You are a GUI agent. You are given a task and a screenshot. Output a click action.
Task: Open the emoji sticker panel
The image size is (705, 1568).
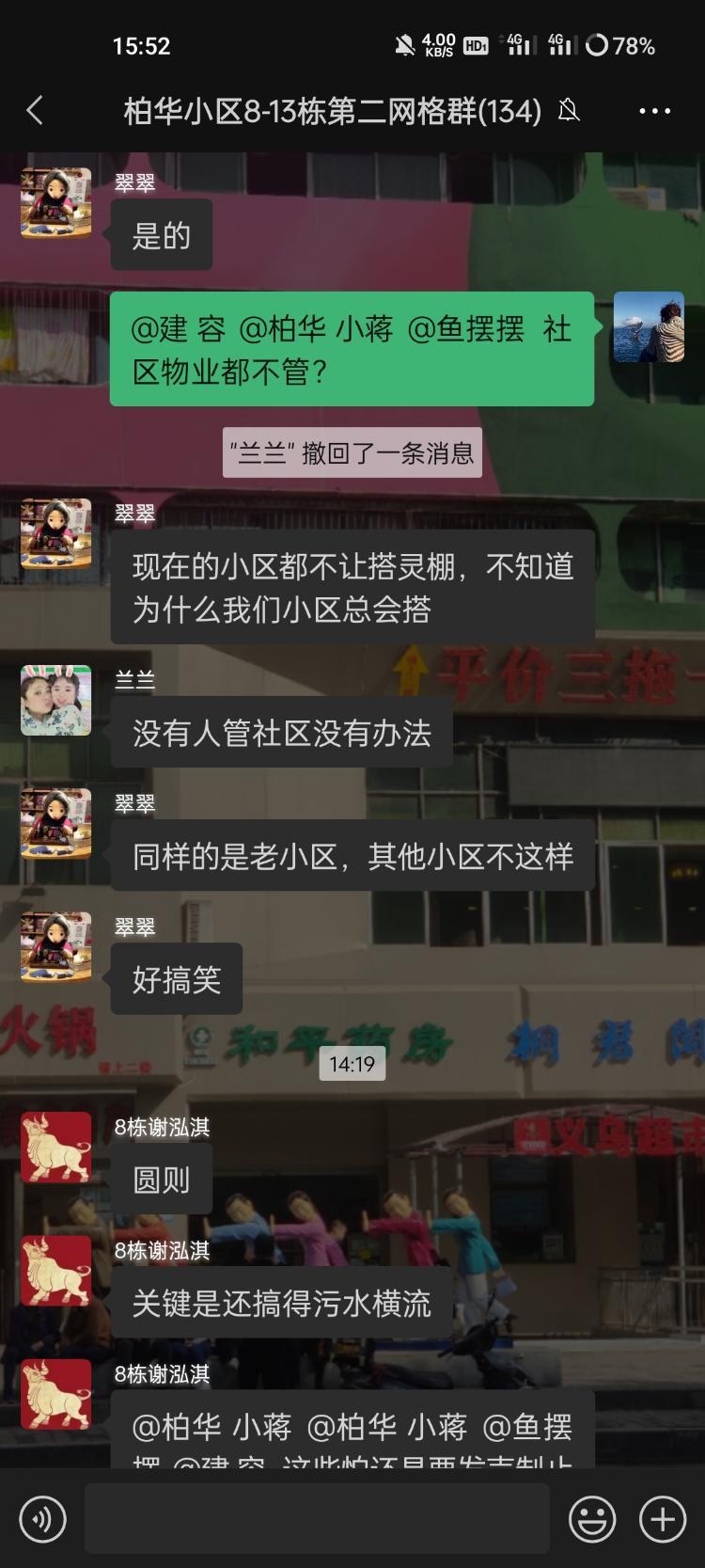tap(592, 1518)
